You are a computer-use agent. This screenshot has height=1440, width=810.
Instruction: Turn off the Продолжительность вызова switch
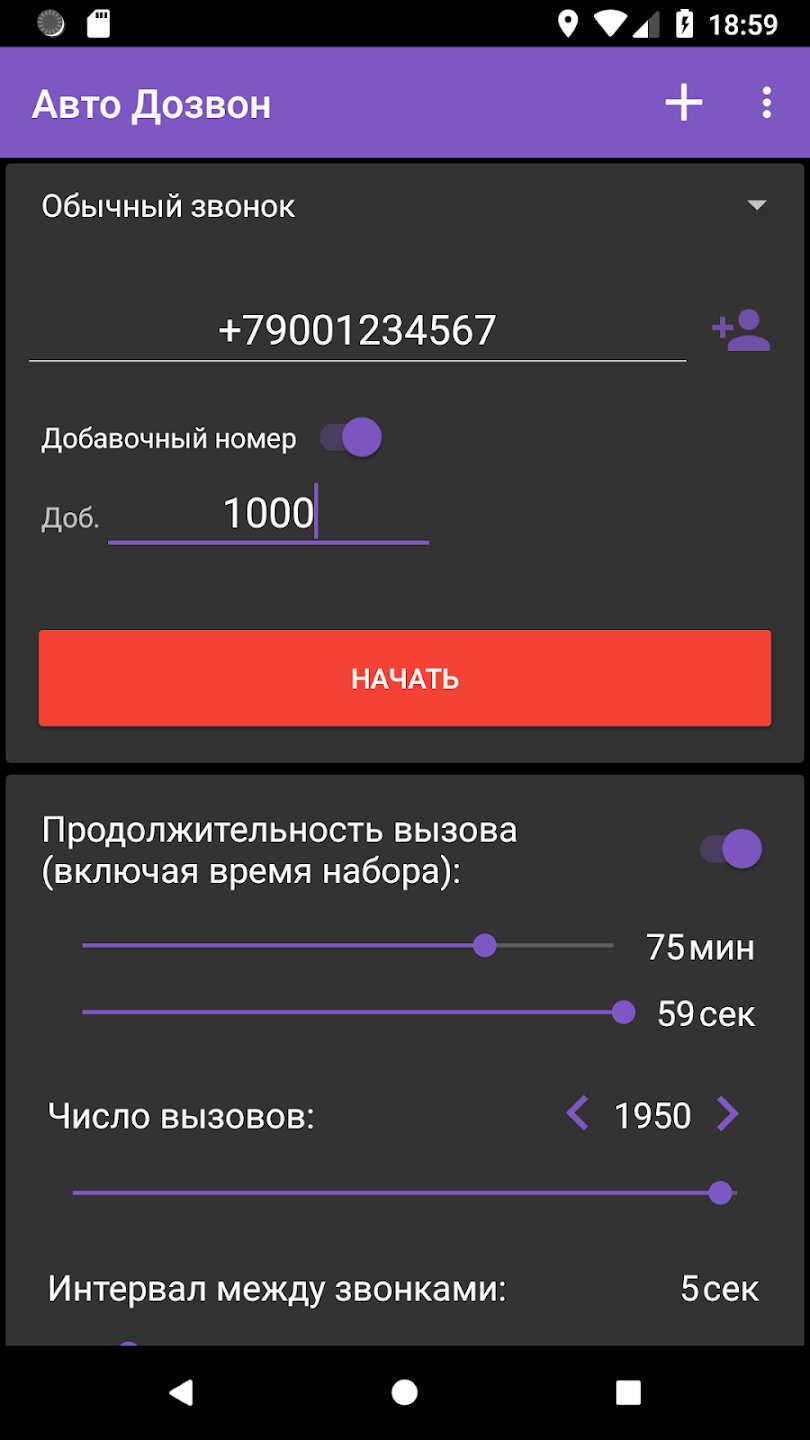coord(731,849)
